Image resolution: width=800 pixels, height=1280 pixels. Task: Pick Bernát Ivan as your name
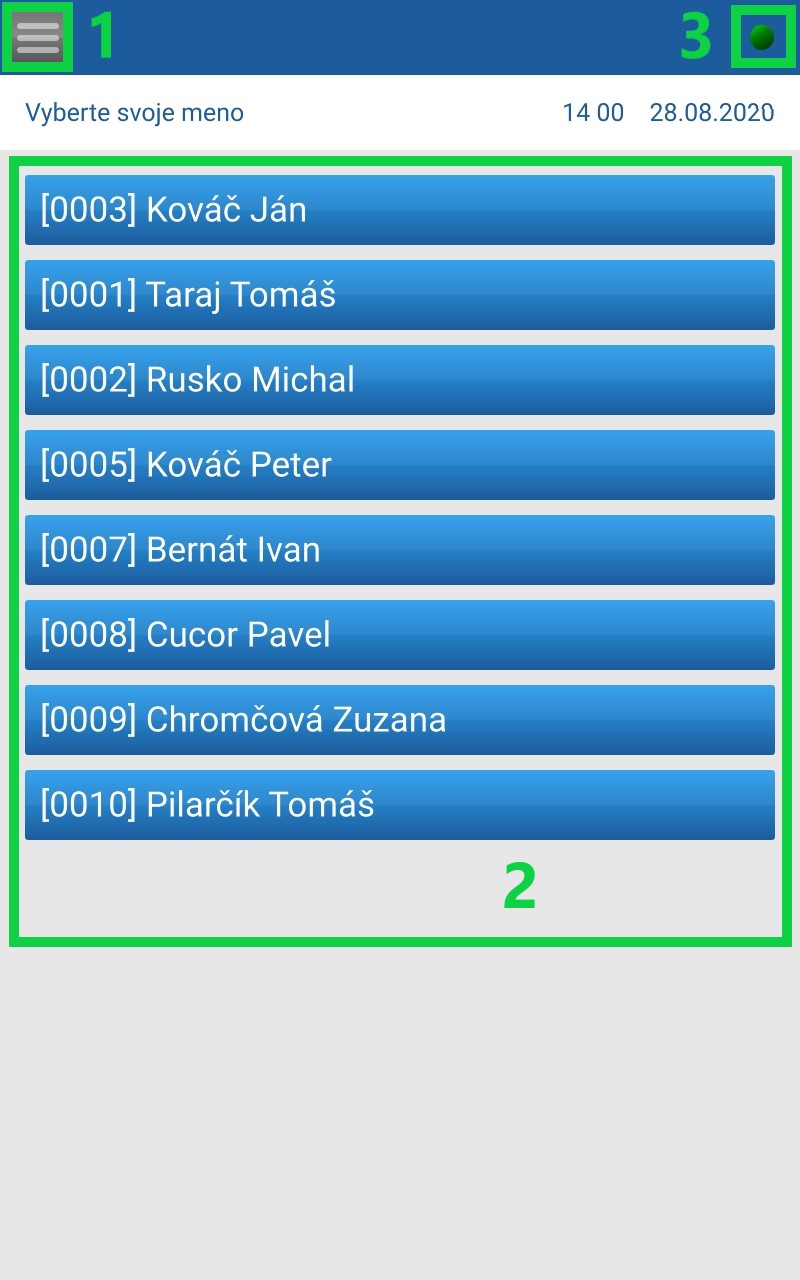[x=400, y=550]
